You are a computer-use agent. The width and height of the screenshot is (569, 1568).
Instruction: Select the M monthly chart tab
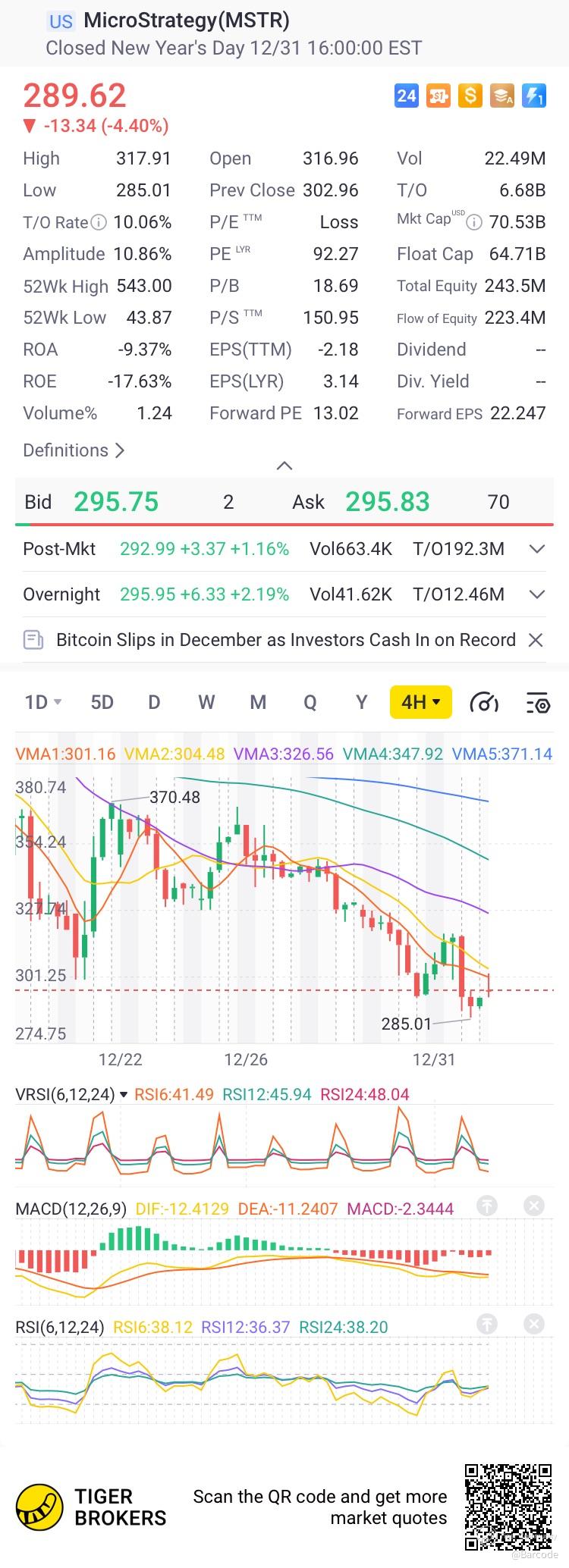tap(258, 702)
